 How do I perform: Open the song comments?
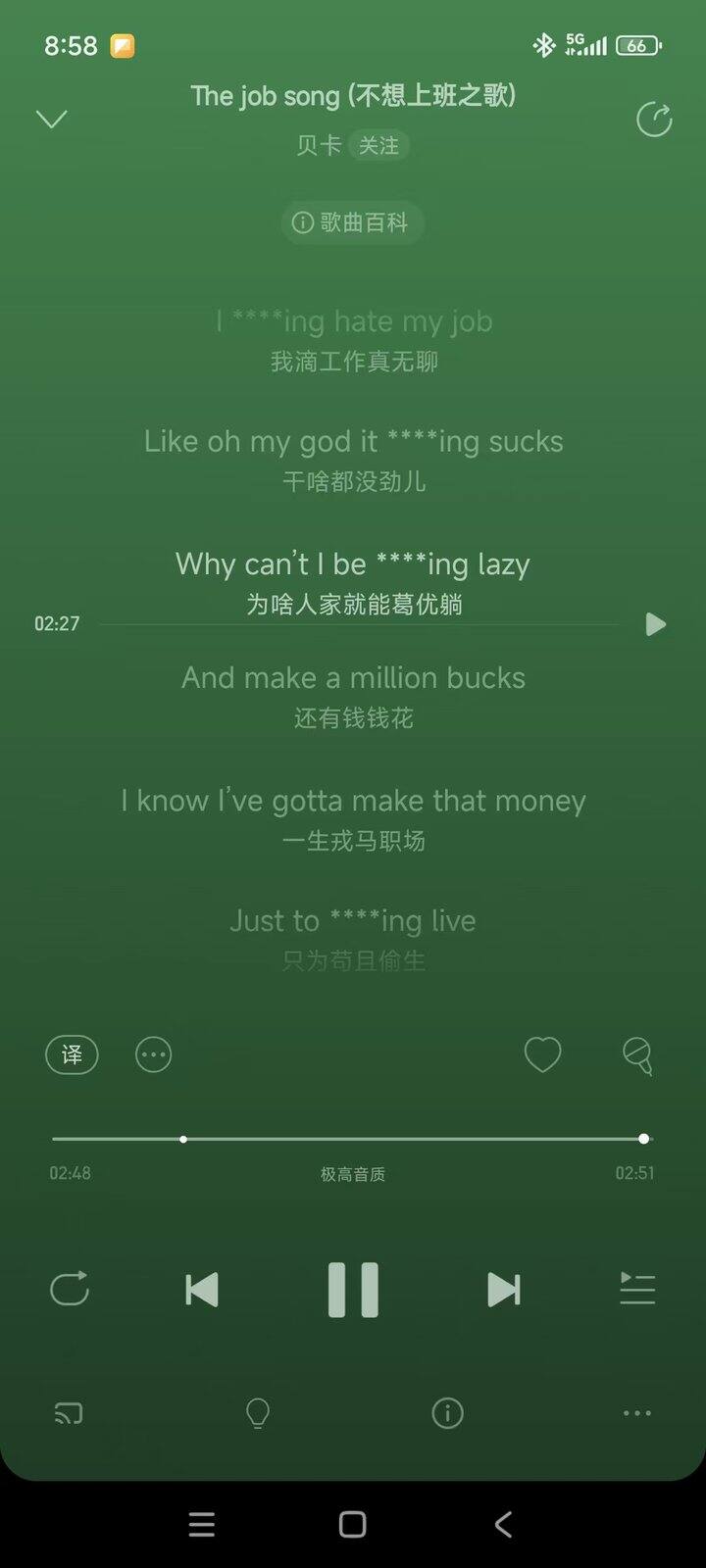tap(637, 1054)
